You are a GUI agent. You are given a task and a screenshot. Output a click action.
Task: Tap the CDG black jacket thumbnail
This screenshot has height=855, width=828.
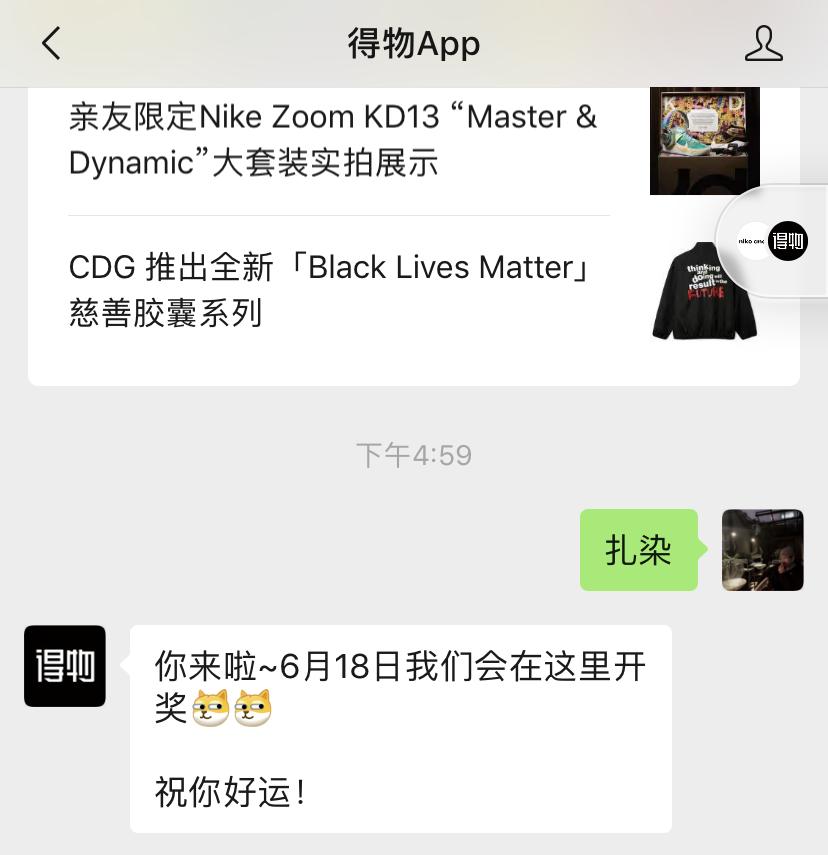tap(704, 291)
